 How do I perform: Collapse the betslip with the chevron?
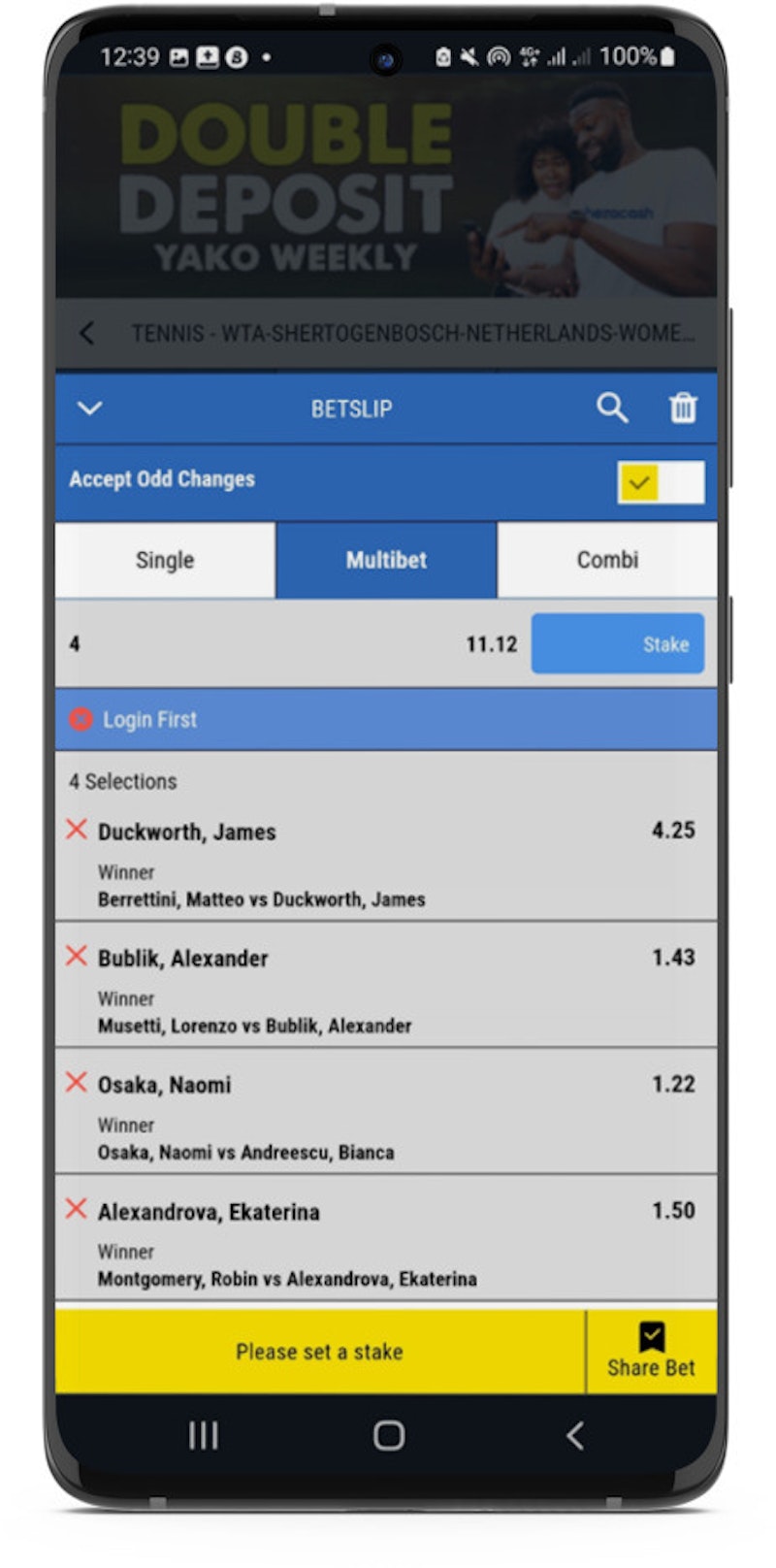tap(90, 408)
